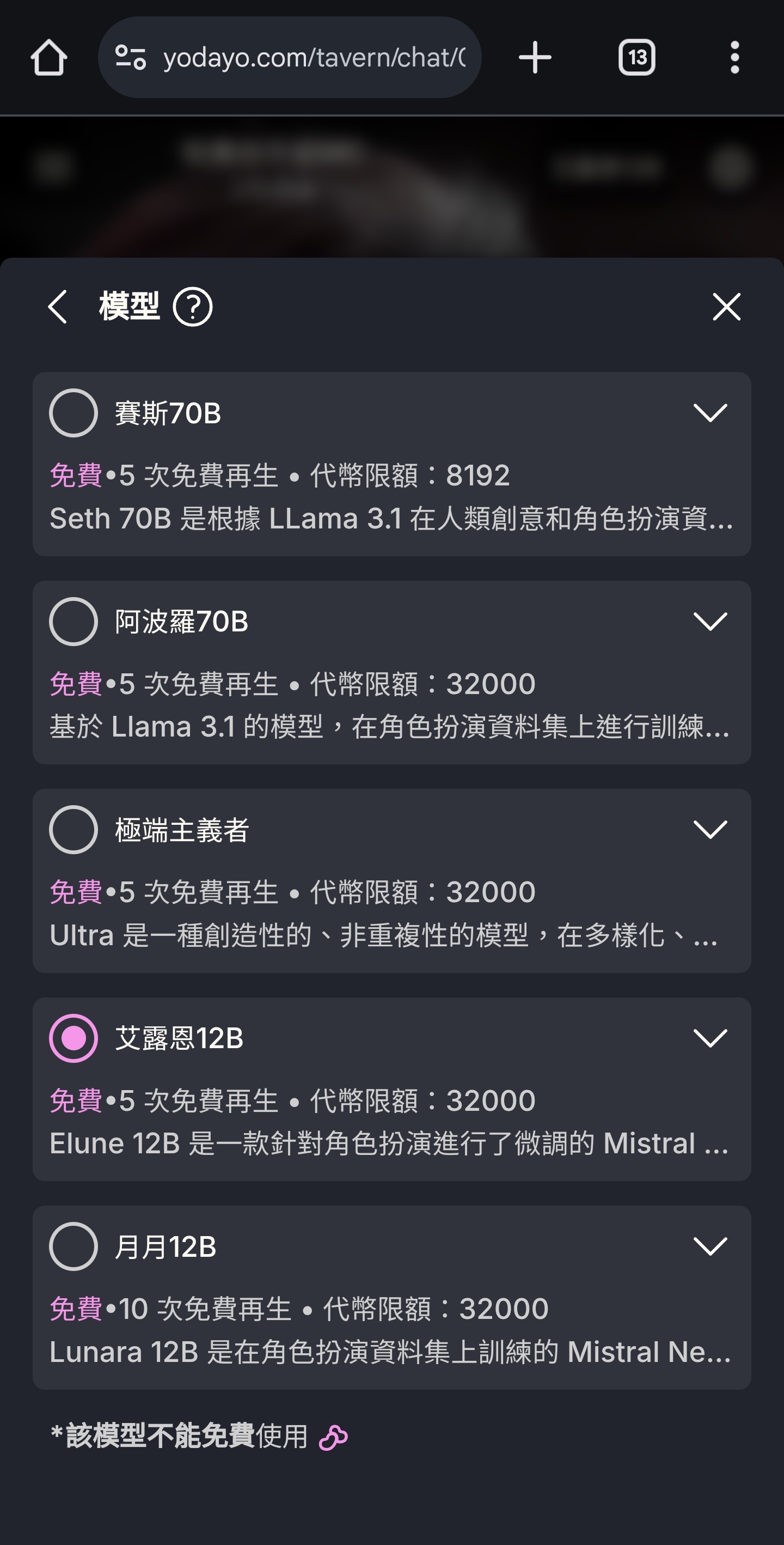Screen dimensions: 784x1545
Task: View the 13 open tabs
Action: coord(636,58)
